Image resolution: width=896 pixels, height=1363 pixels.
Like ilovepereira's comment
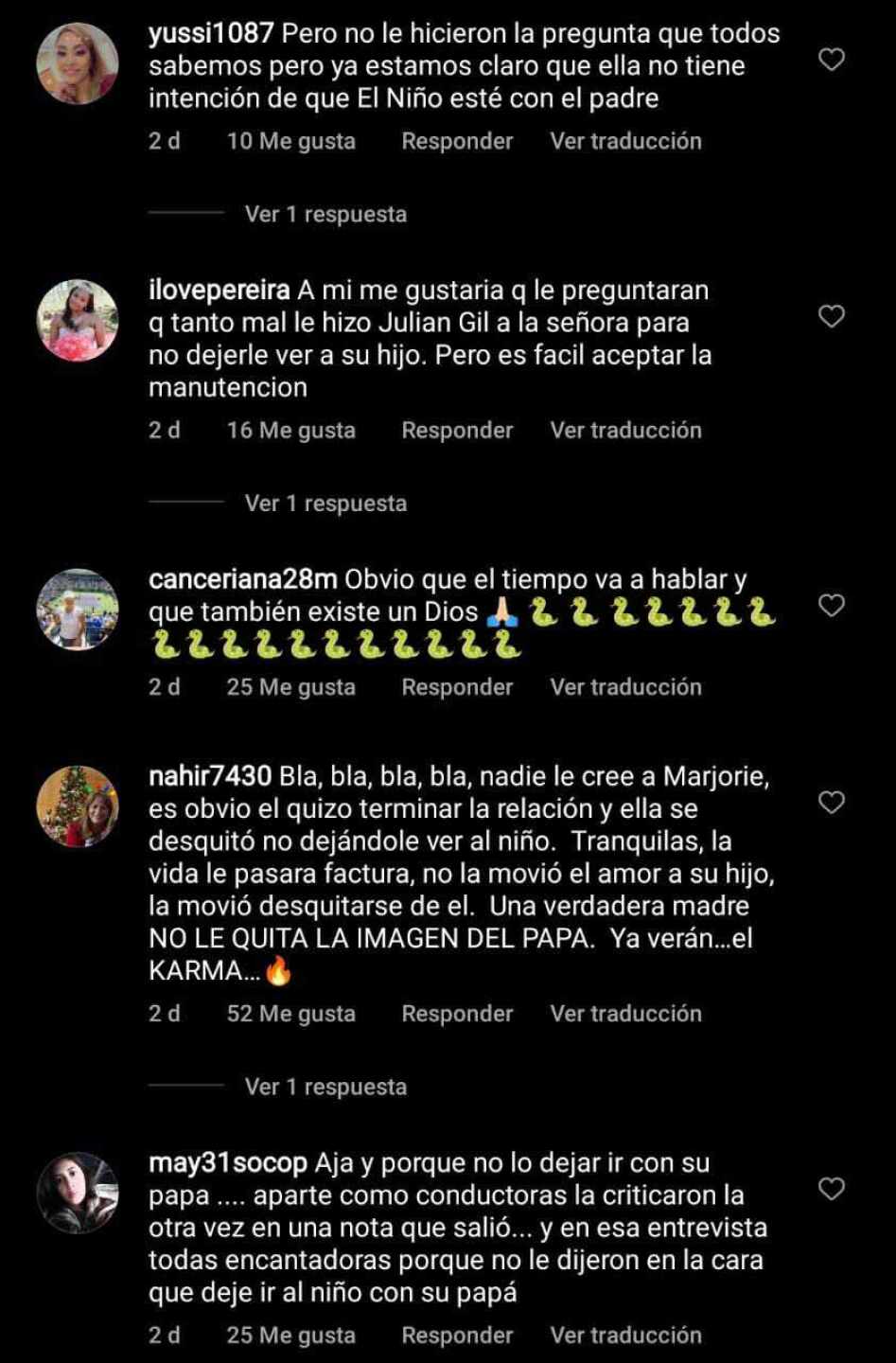point(831,316)
